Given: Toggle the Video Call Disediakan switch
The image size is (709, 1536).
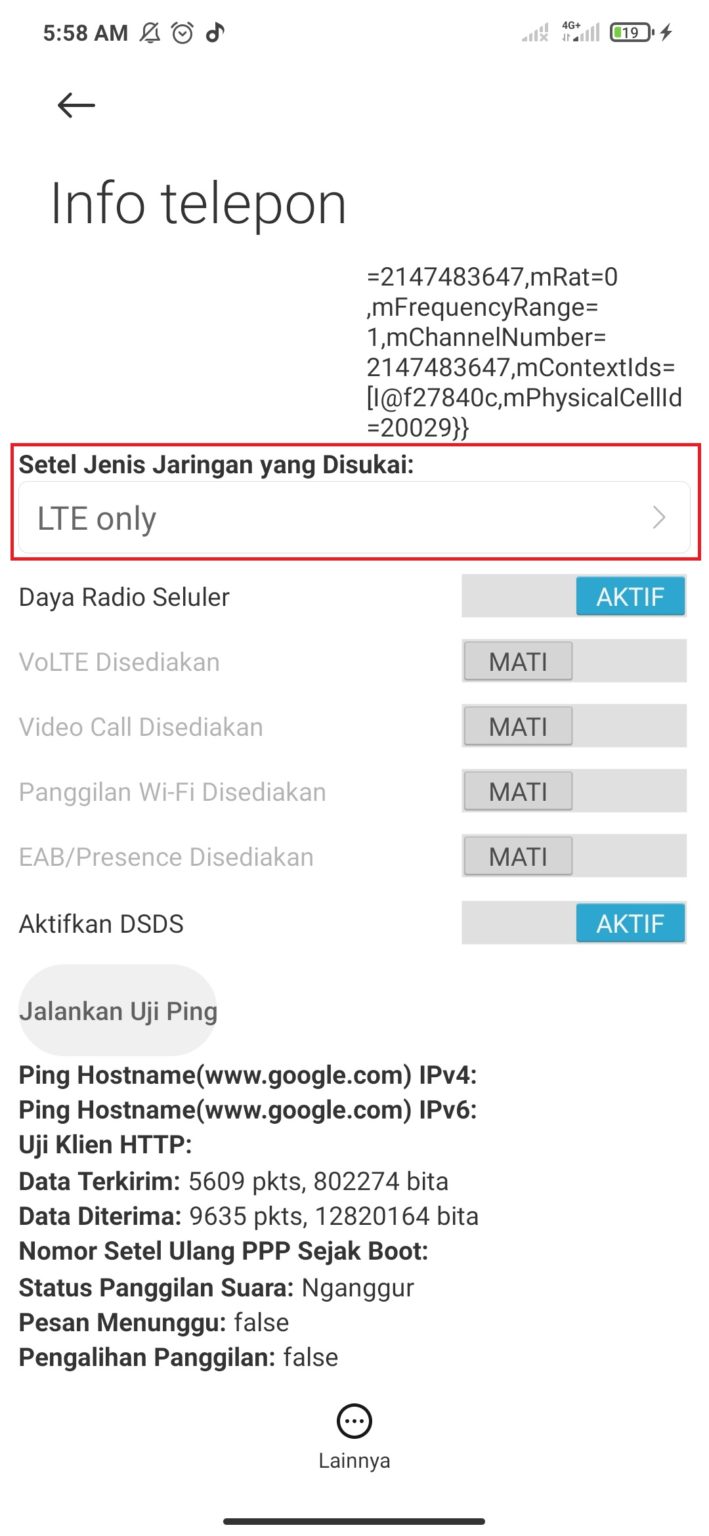Looking at the screenshot, I should coord(574,727).
